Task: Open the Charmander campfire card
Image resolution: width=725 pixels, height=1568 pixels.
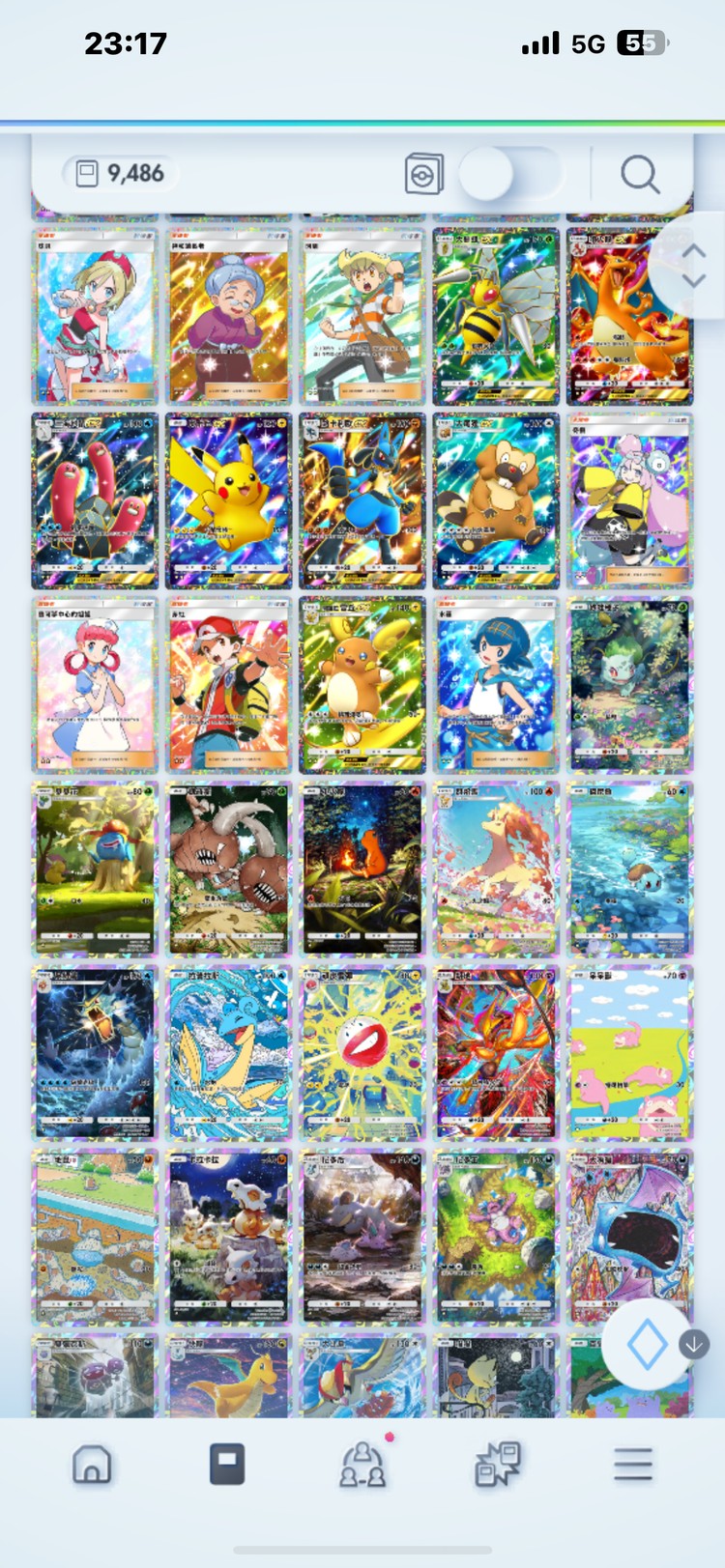Action: [362, 869]
